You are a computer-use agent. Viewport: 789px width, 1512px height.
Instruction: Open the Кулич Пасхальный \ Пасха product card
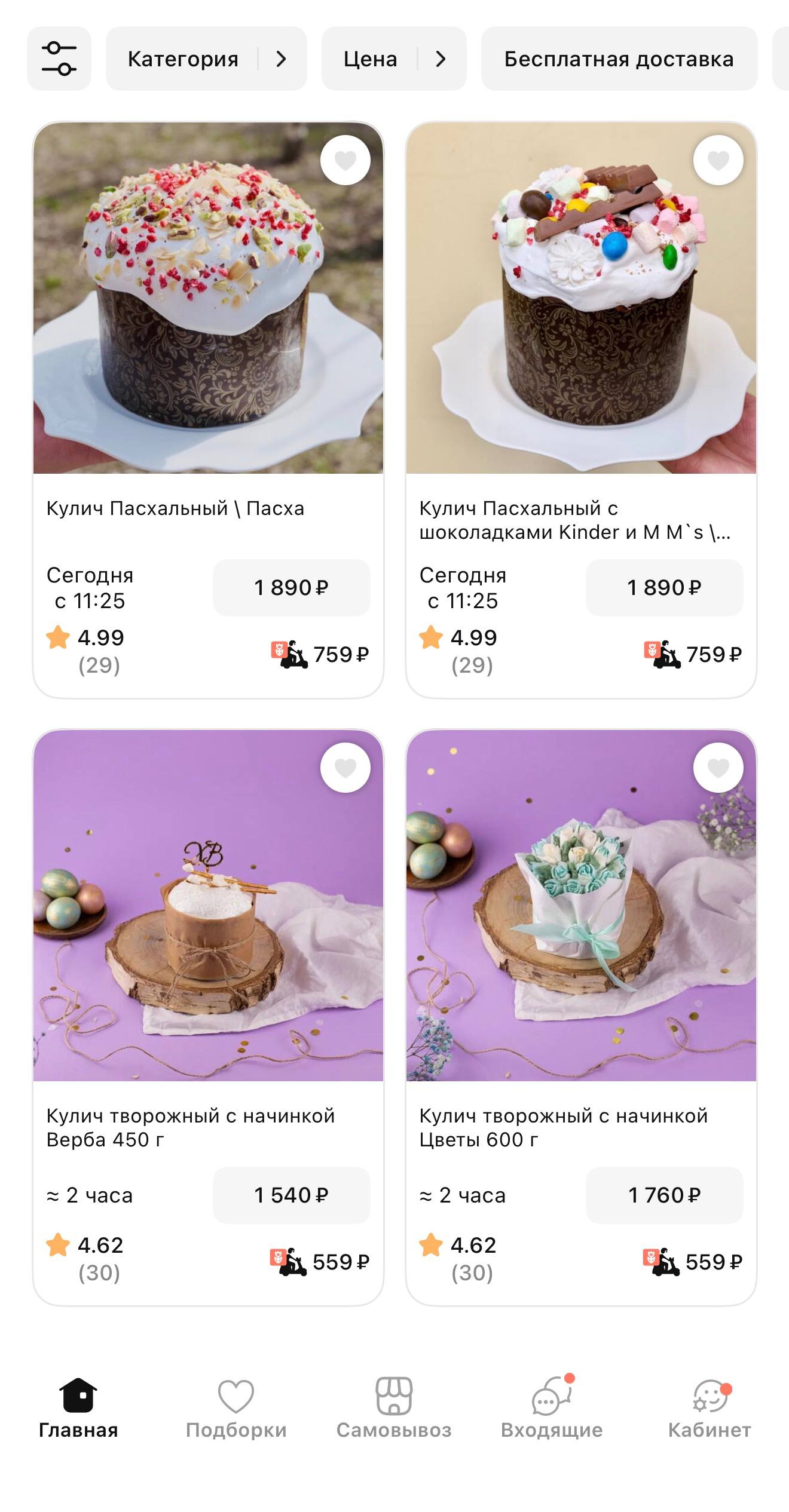[208, 299]
